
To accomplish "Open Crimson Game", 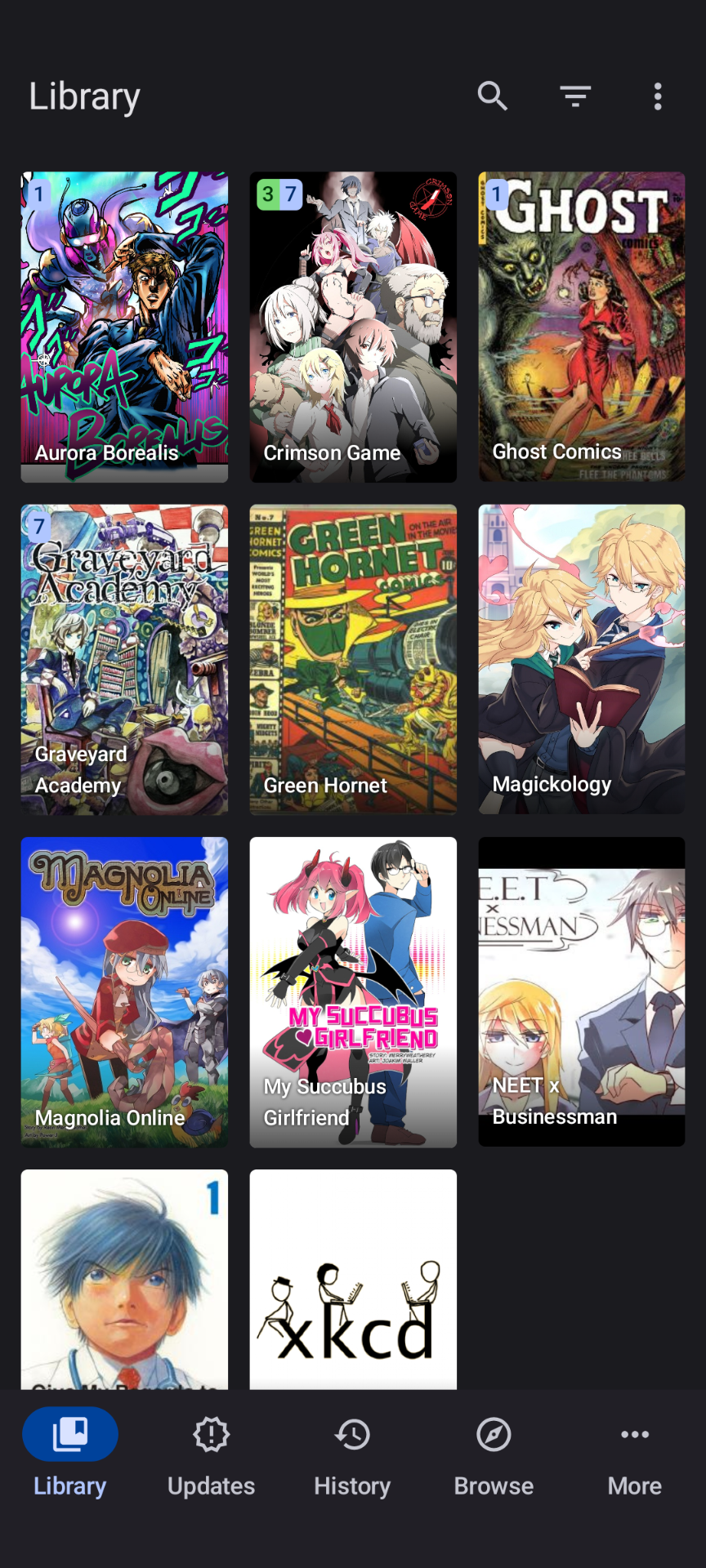I will click(x=353, y=327).
